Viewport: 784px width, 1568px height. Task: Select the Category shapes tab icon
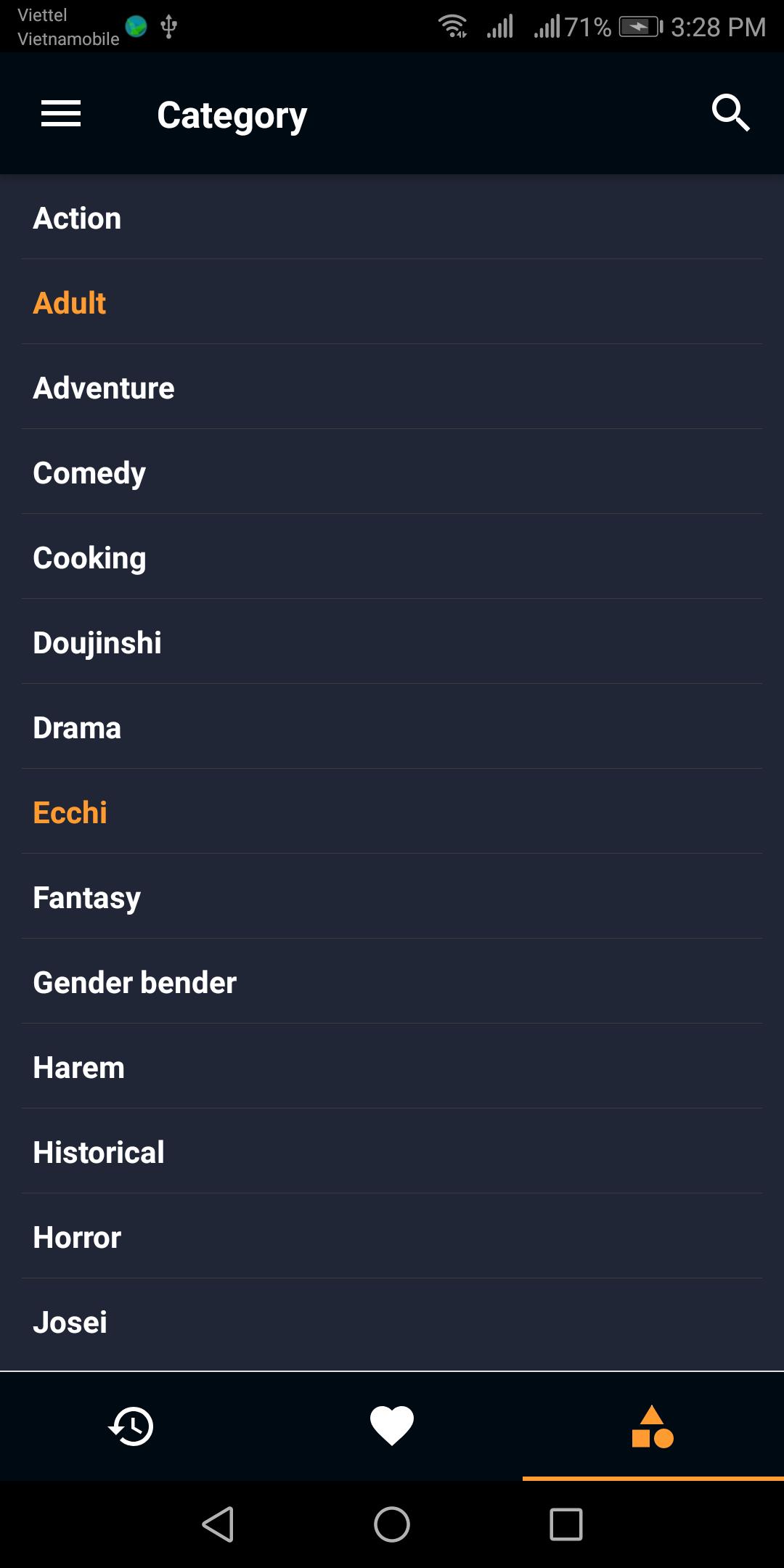click(653, 1427)
